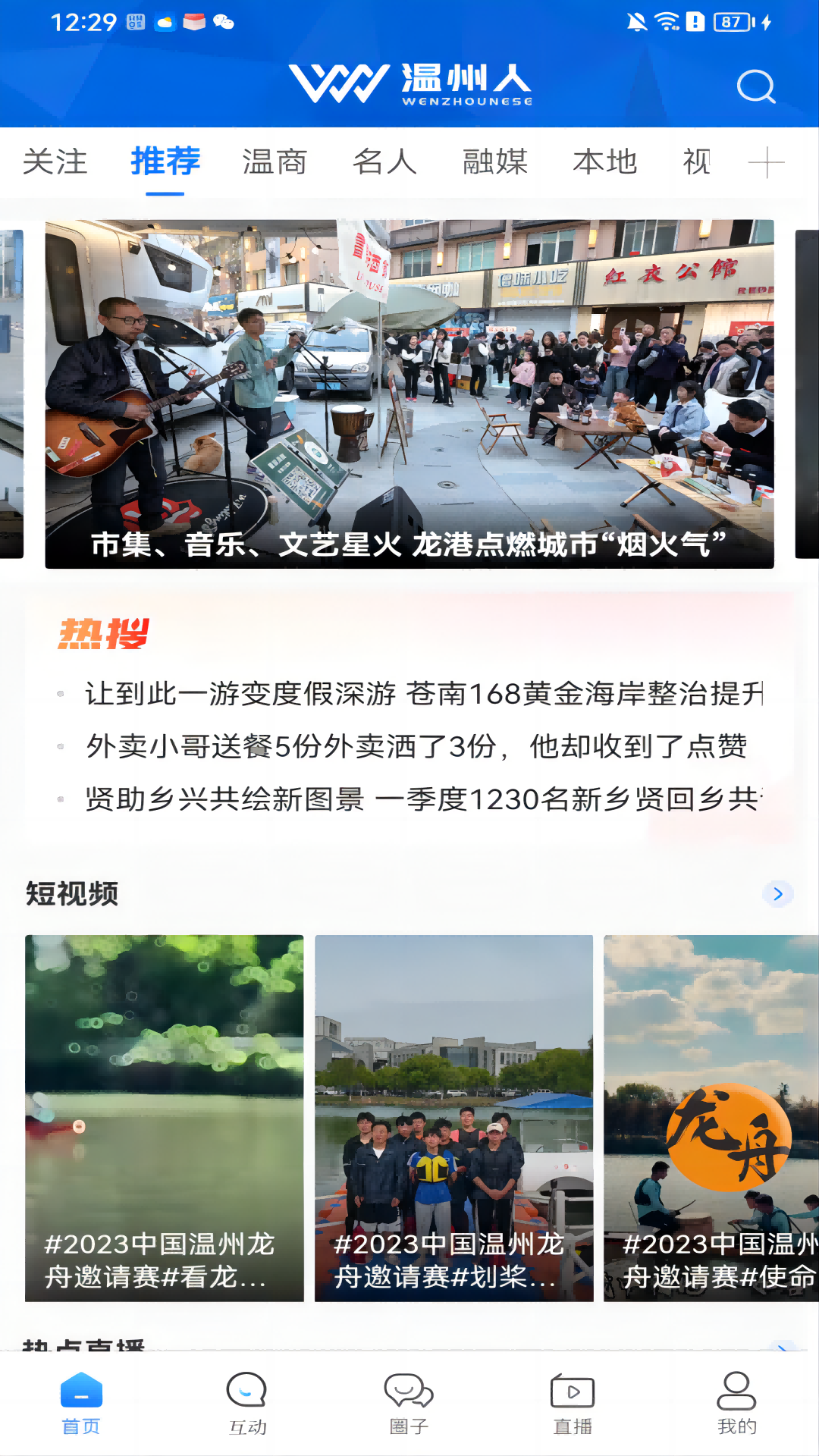The height and width of the screenshot is (1456, 819).
Task: Open the 名人 channel
Action: pyautogui.click(x=385, y=162)
